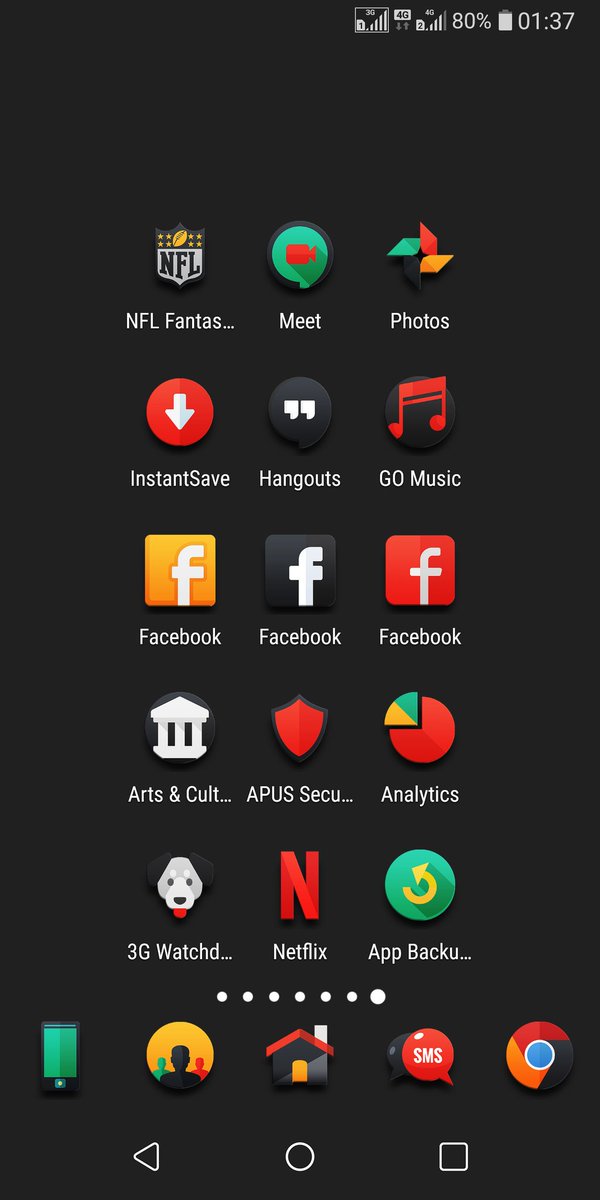
Task: Open the SMS messaging app in the dock
Action: point(420,1056)
